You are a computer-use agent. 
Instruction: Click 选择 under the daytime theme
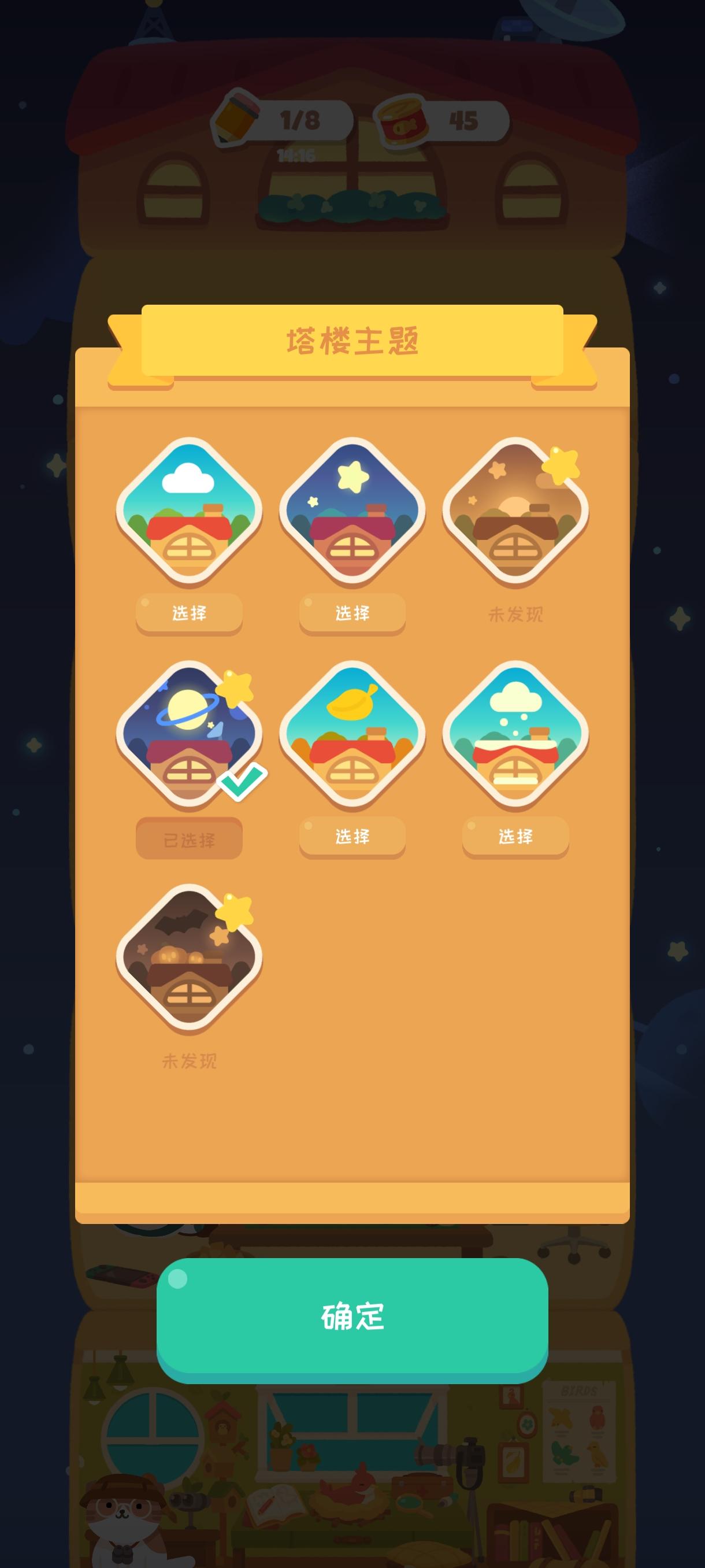pos(188,615)
